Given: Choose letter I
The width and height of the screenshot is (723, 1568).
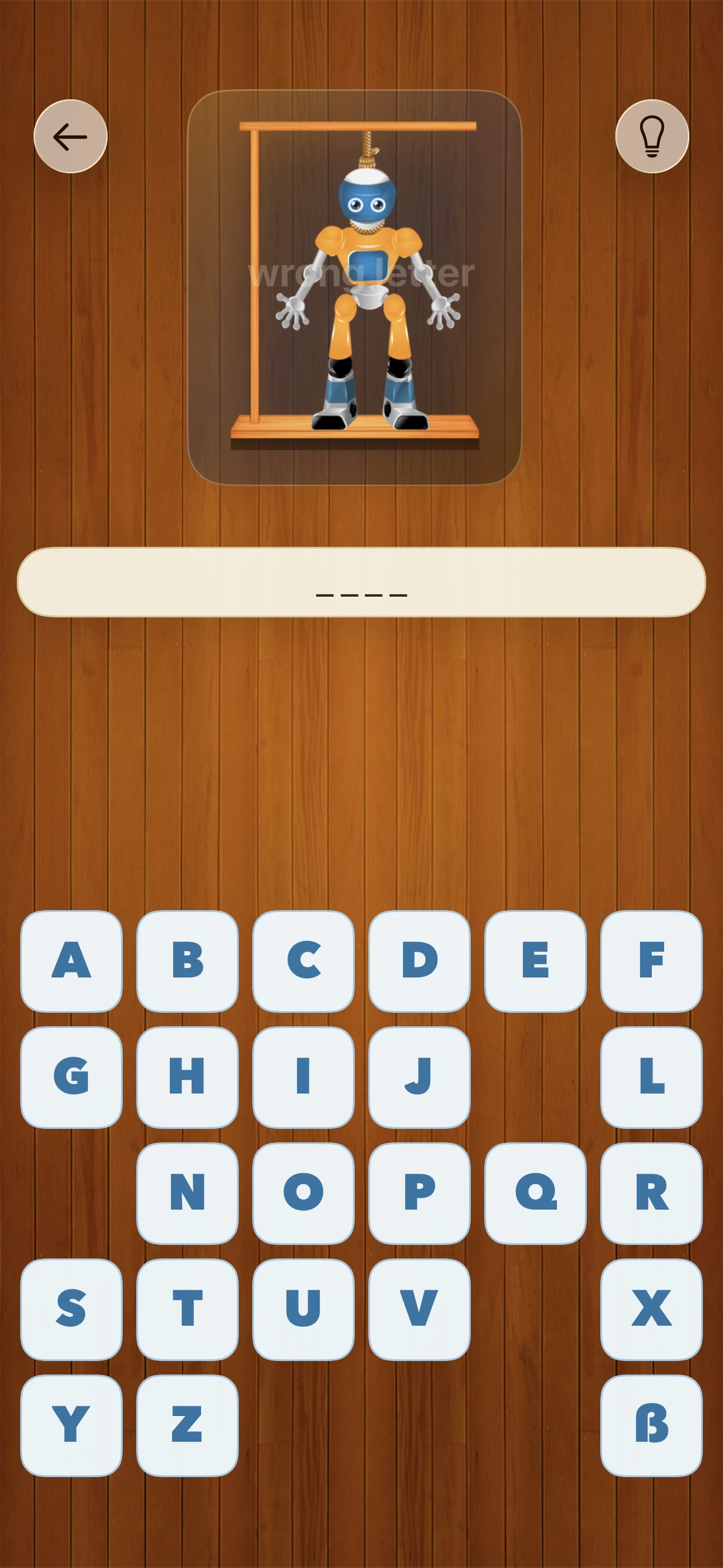Looking at the screenshot, I should pyautogui.click(x=303, y=1077).
